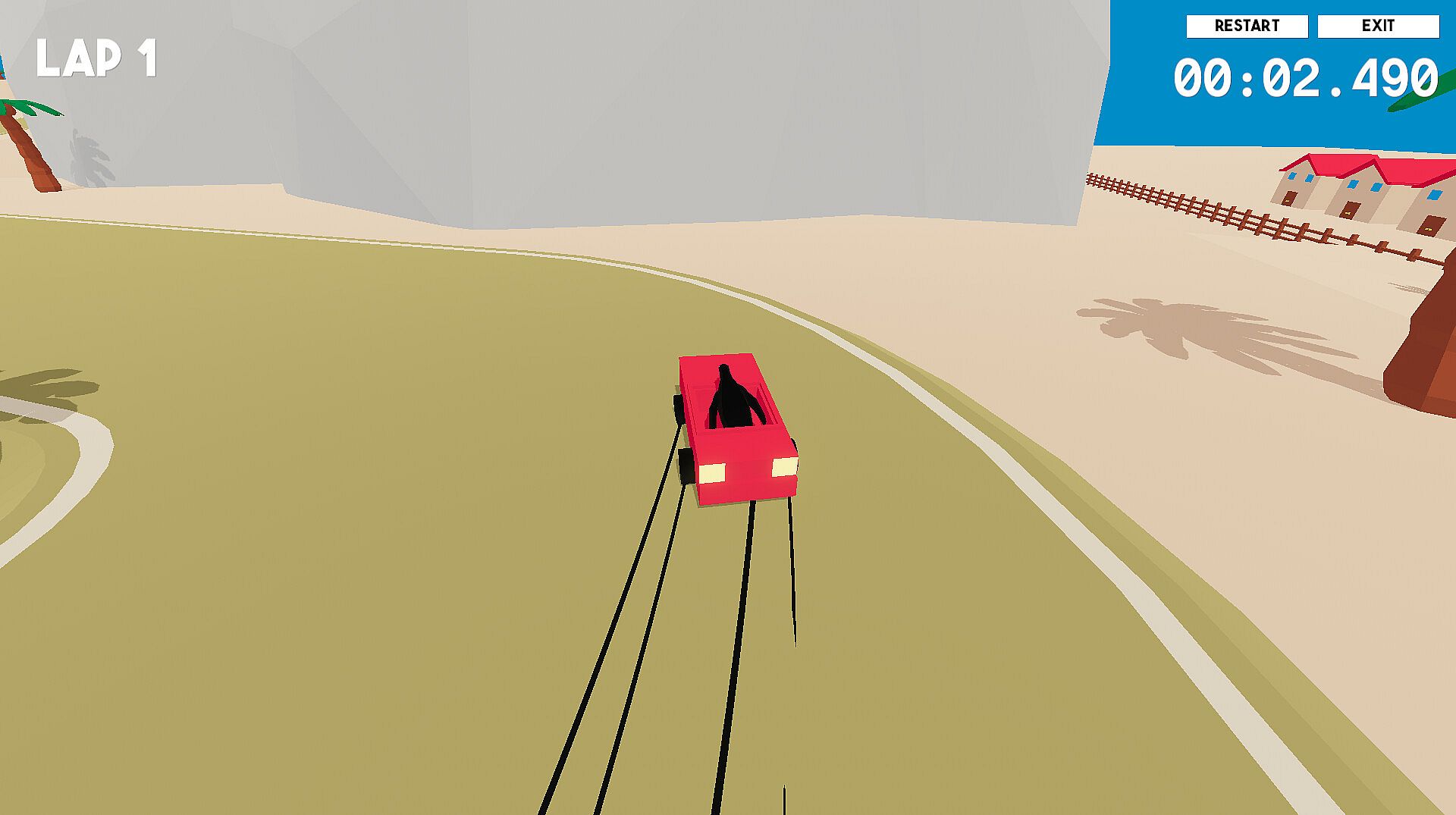Exit the race with the EXIT button

tap(1378, 26)
